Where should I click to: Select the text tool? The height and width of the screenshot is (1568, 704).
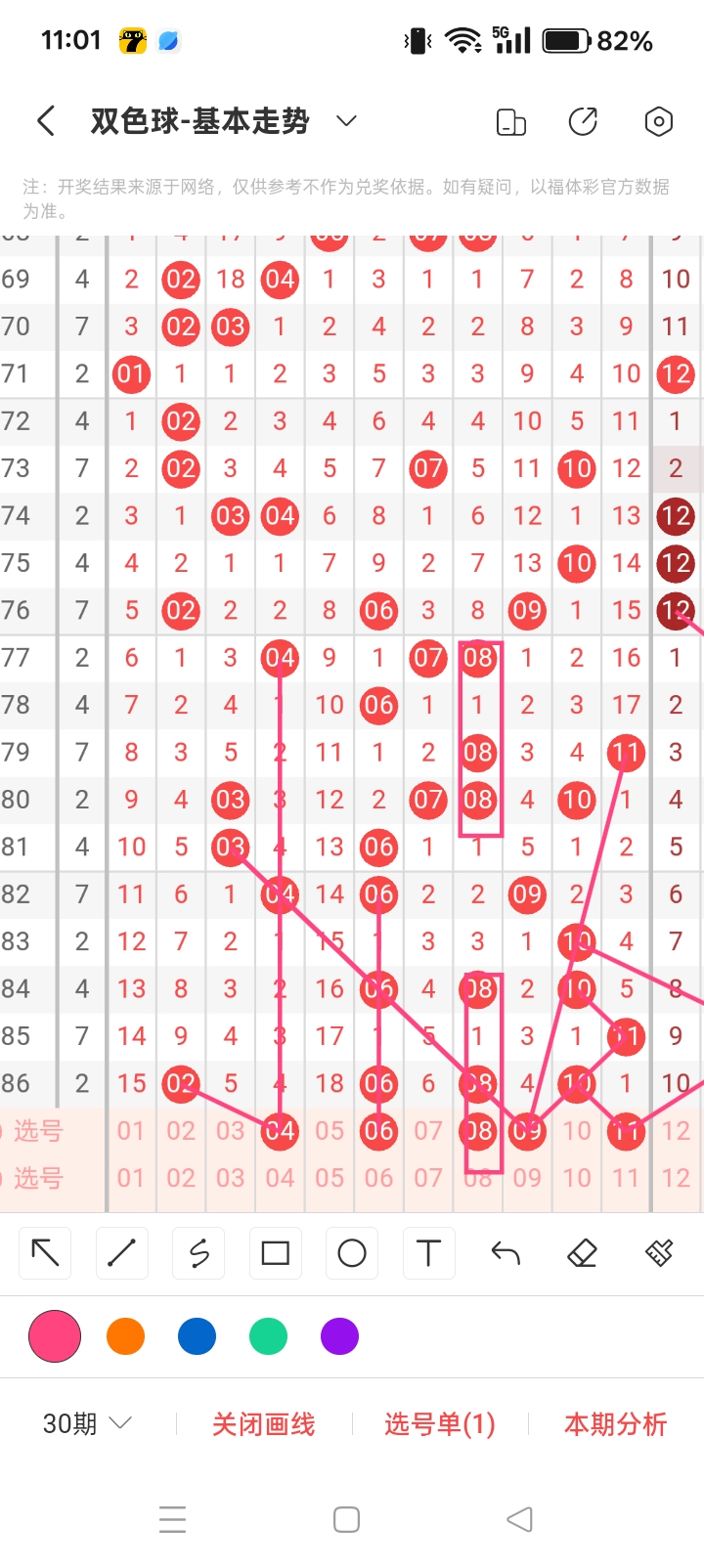click(428, 1252)
